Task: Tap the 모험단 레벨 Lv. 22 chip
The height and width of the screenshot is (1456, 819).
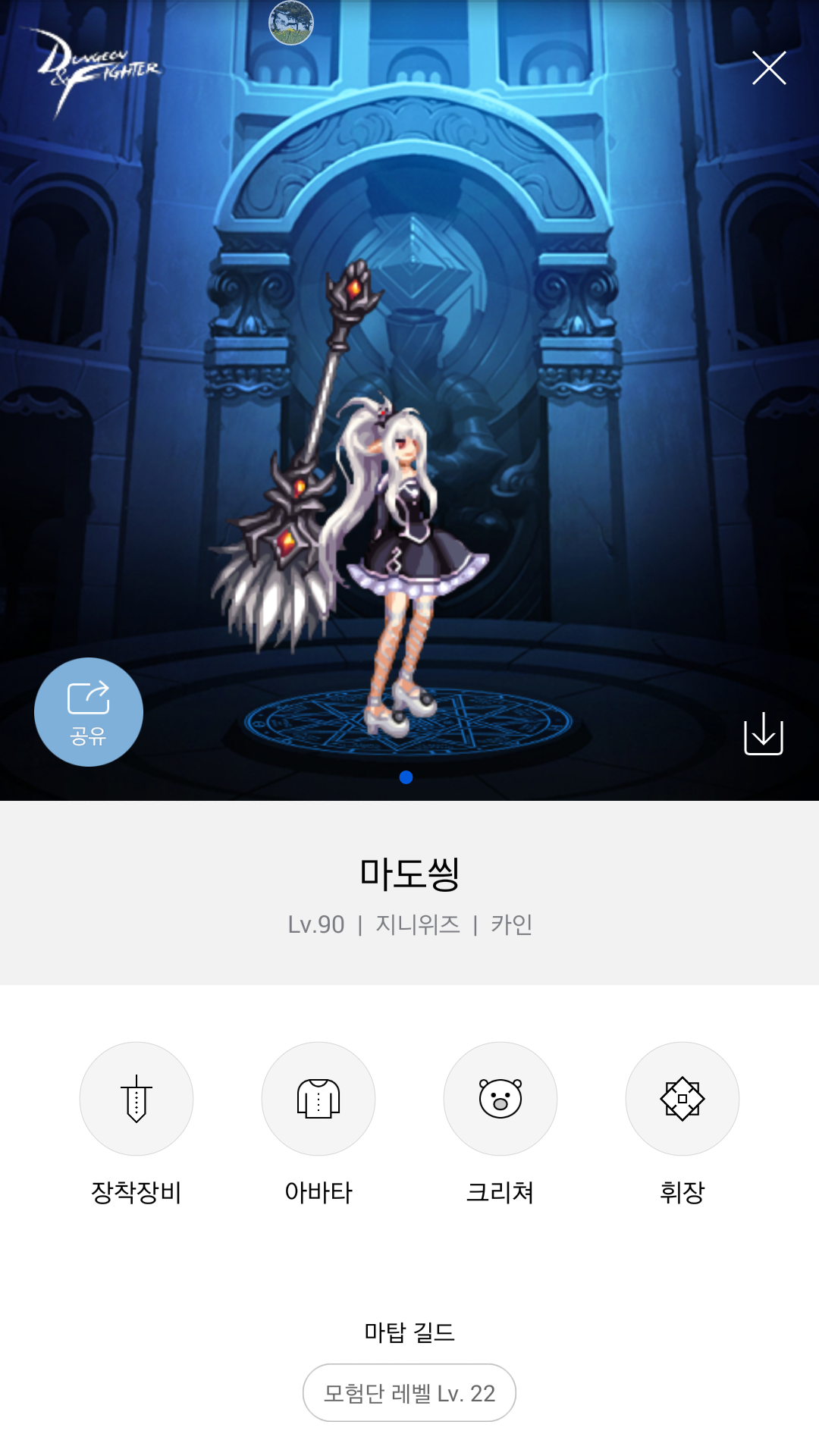Action: 409,1393
